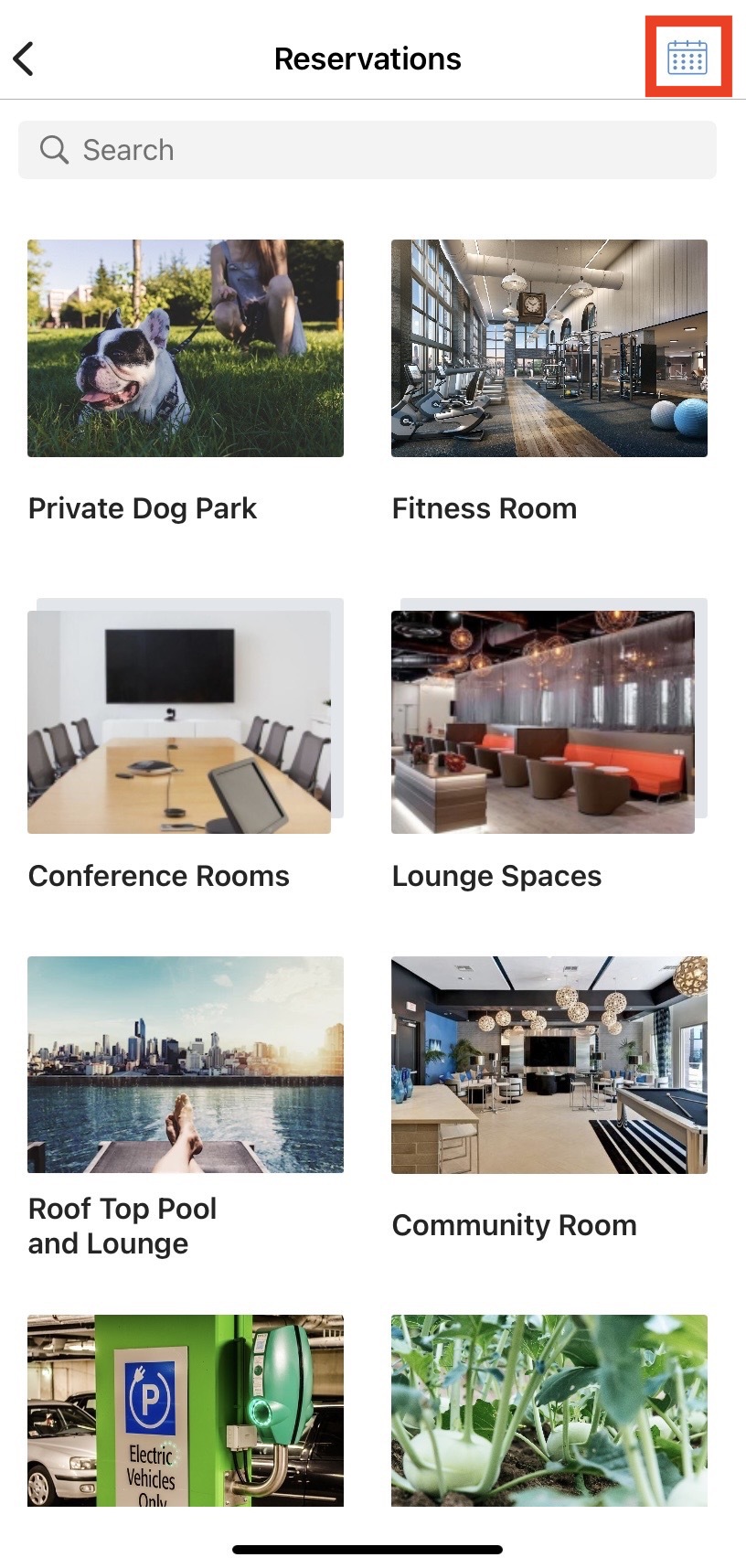
Task: Choose the Community Room card
Action: tap(549, 1065)
